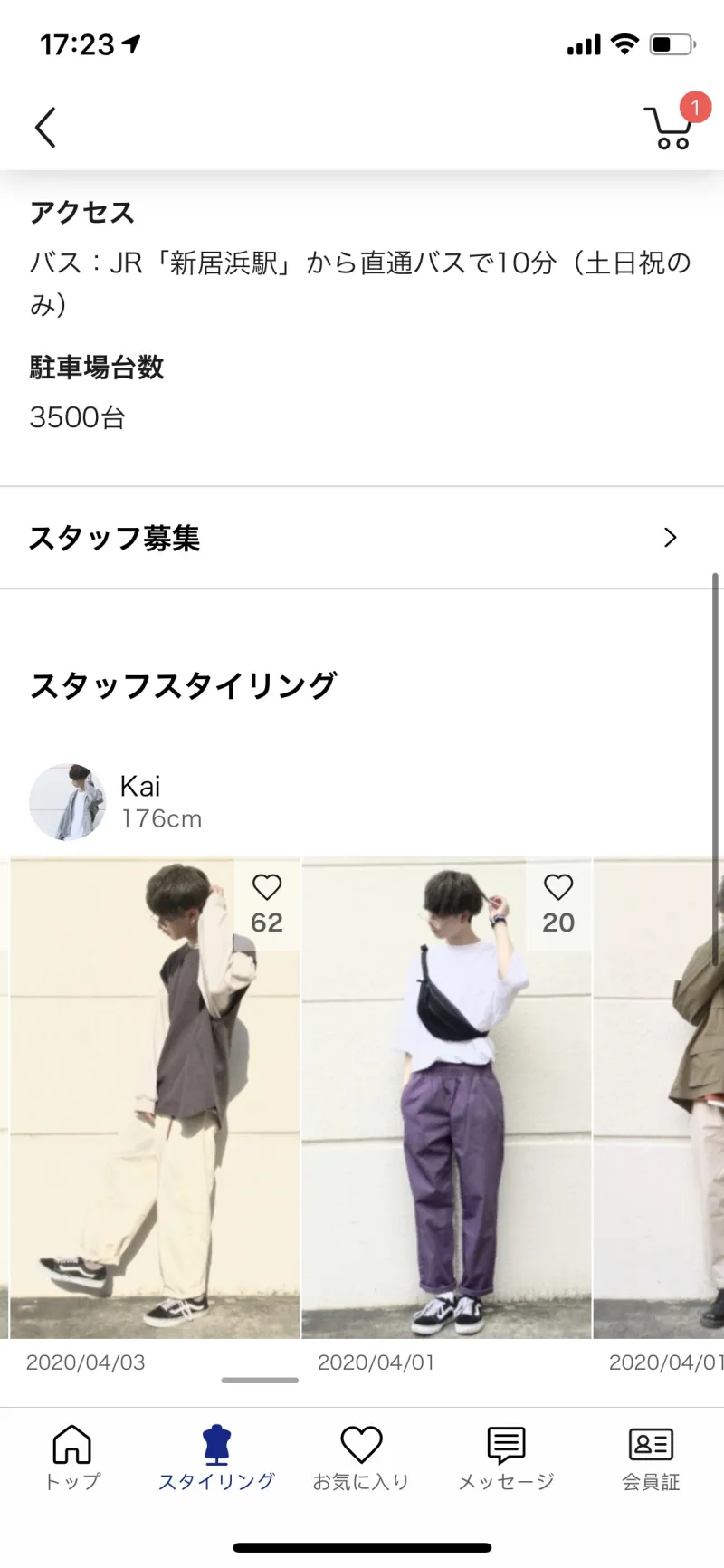
Task: Select the スタイリング tab
Action: (x=216, y=1458)
